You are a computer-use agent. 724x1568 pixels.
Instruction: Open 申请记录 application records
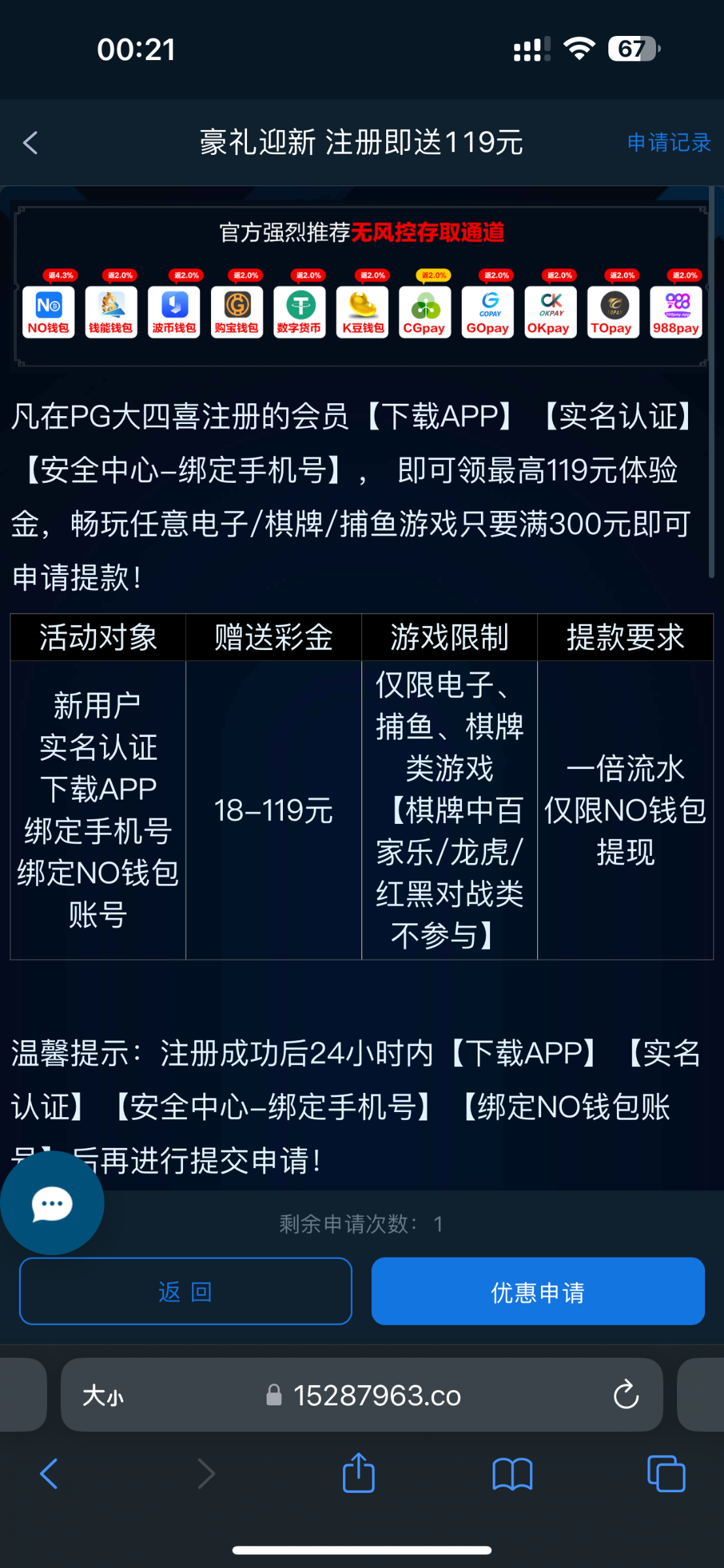coord(668,142)
